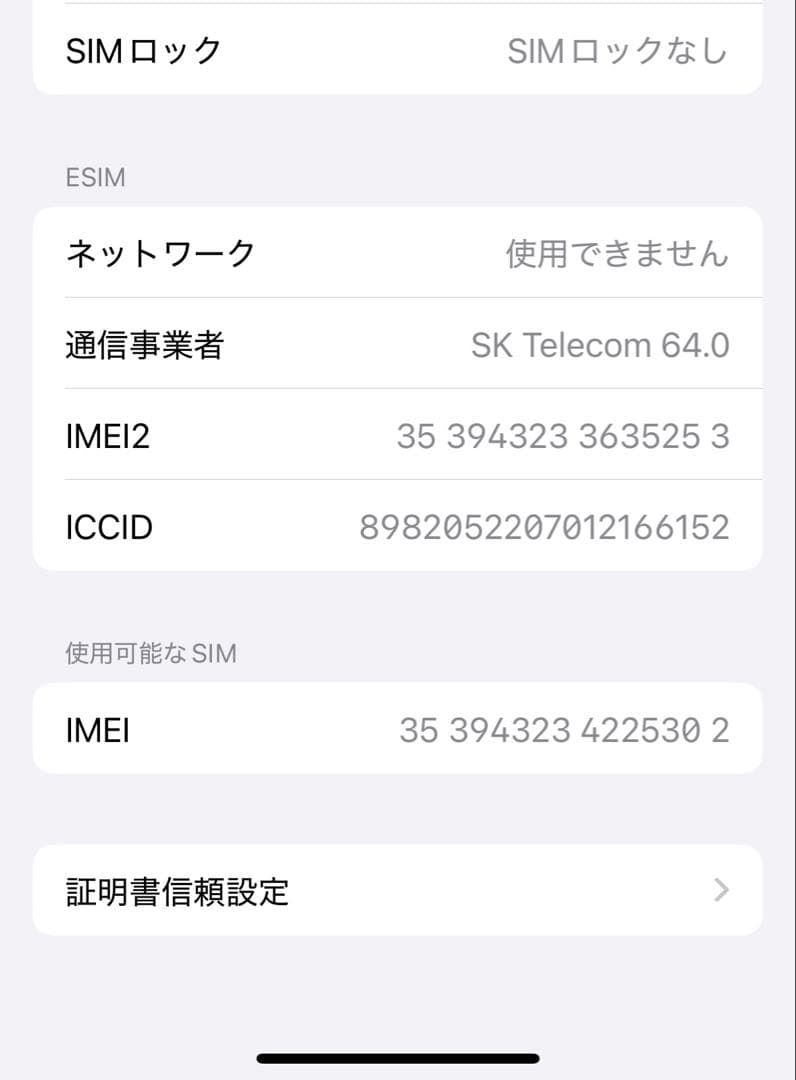The image size is (796, 1080).
Task: Tap the 使用可能なSIM section header
Action: (x=150, y=653)
